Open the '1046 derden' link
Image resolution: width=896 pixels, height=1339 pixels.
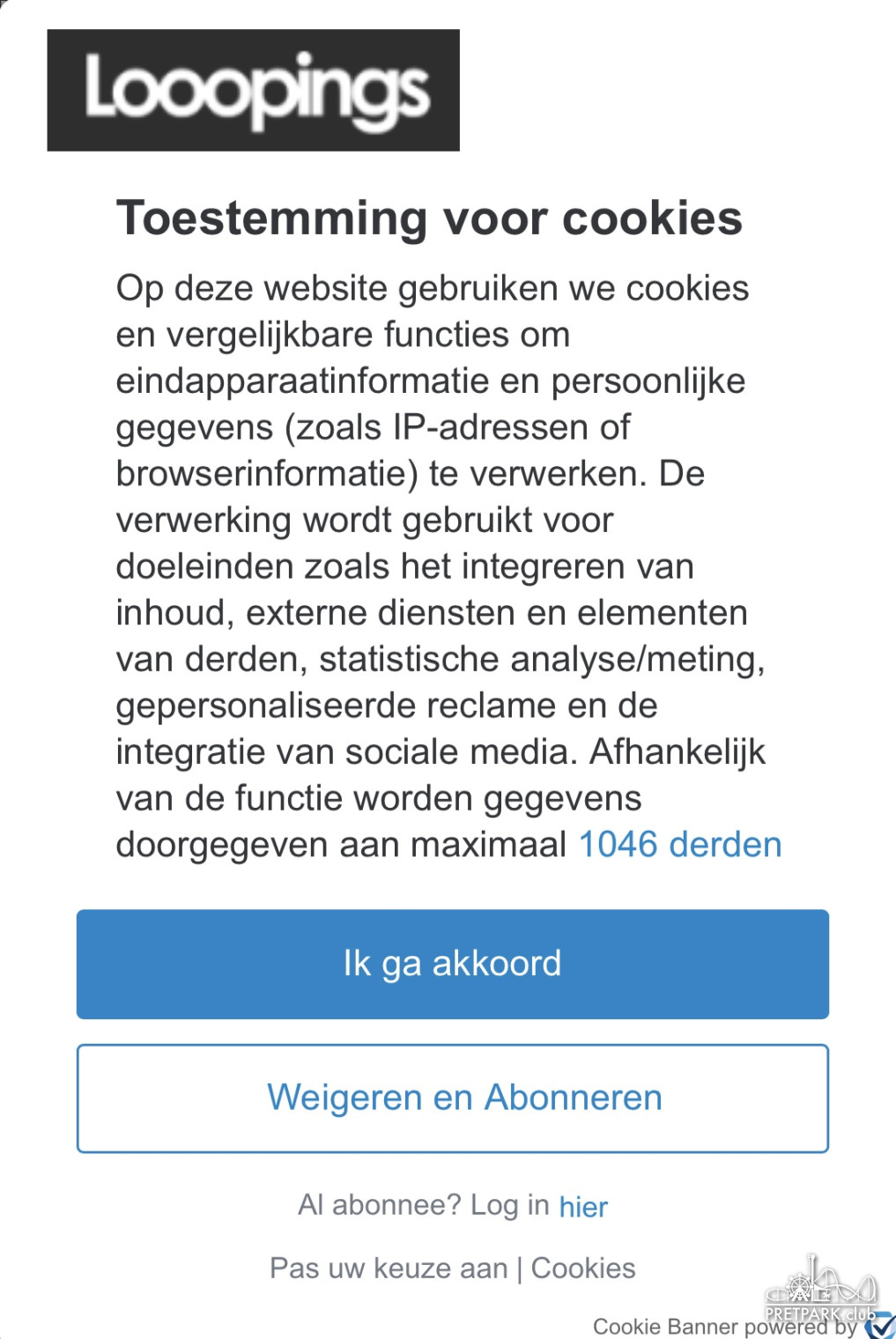click(x=679, y=845)
